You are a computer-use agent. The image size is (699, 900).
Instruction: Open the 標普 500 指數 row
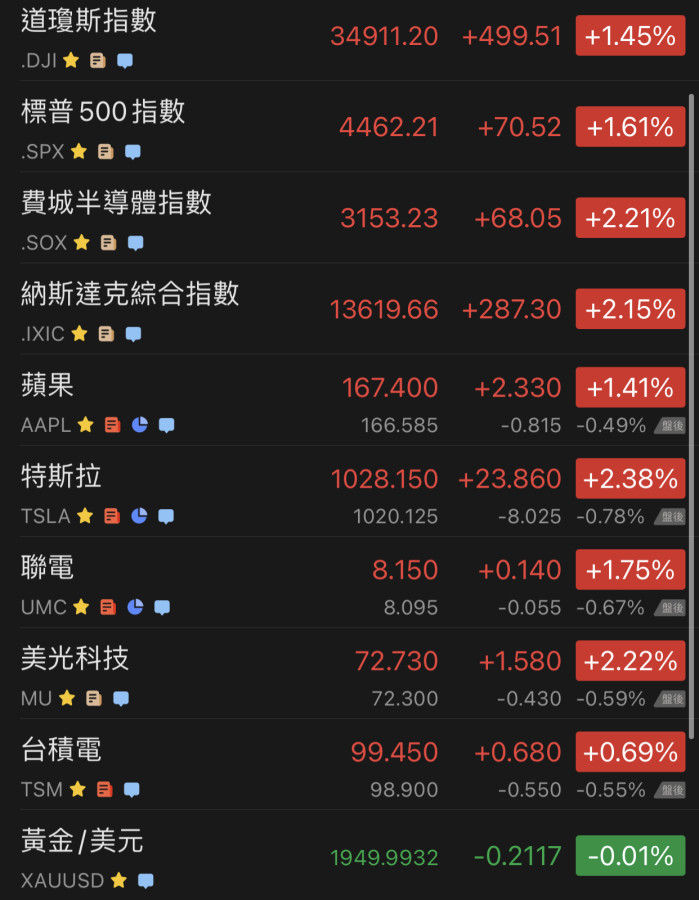click(104, 112)
